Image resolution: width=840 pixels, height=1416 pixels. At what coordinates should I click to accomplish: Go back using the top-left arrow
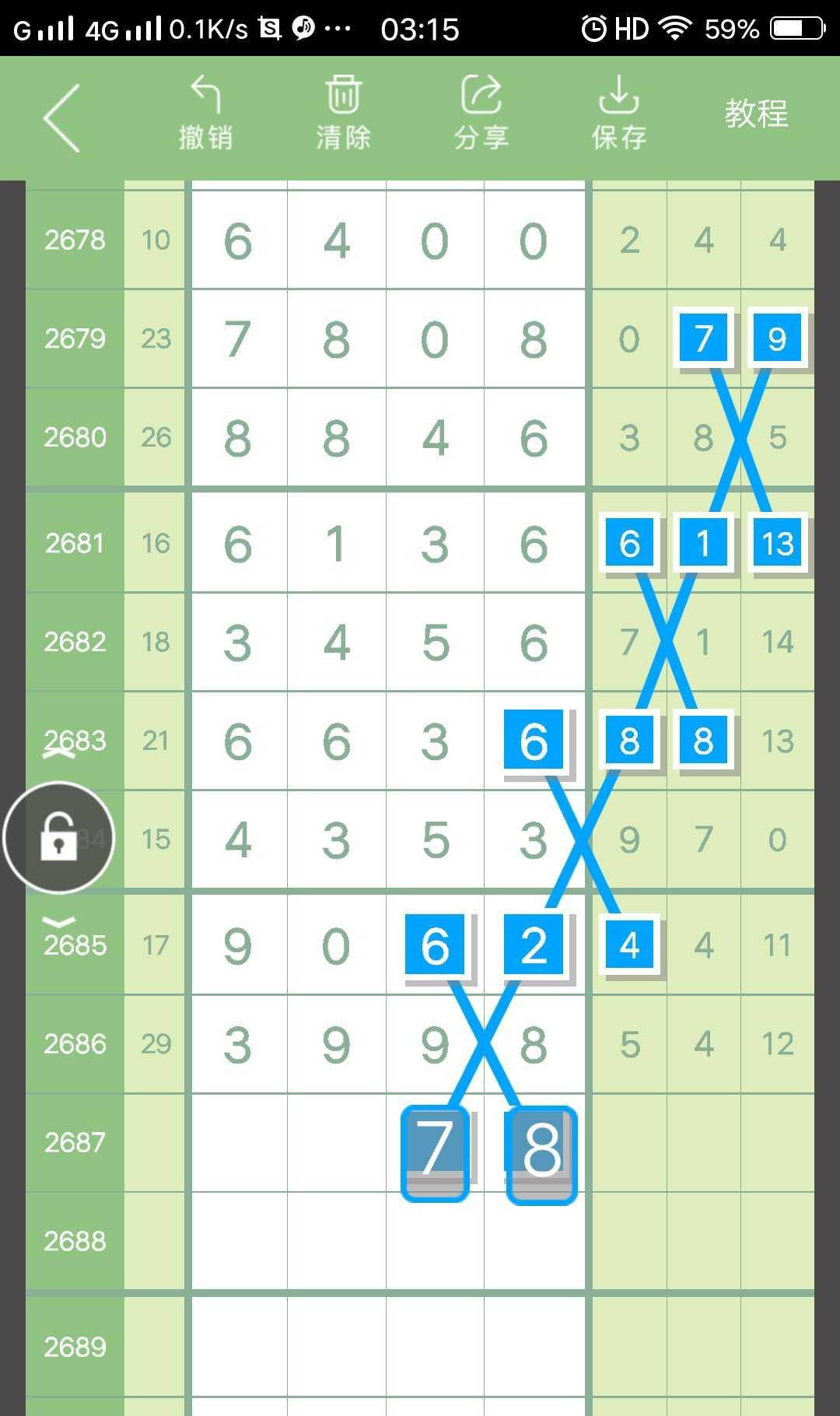62,118
